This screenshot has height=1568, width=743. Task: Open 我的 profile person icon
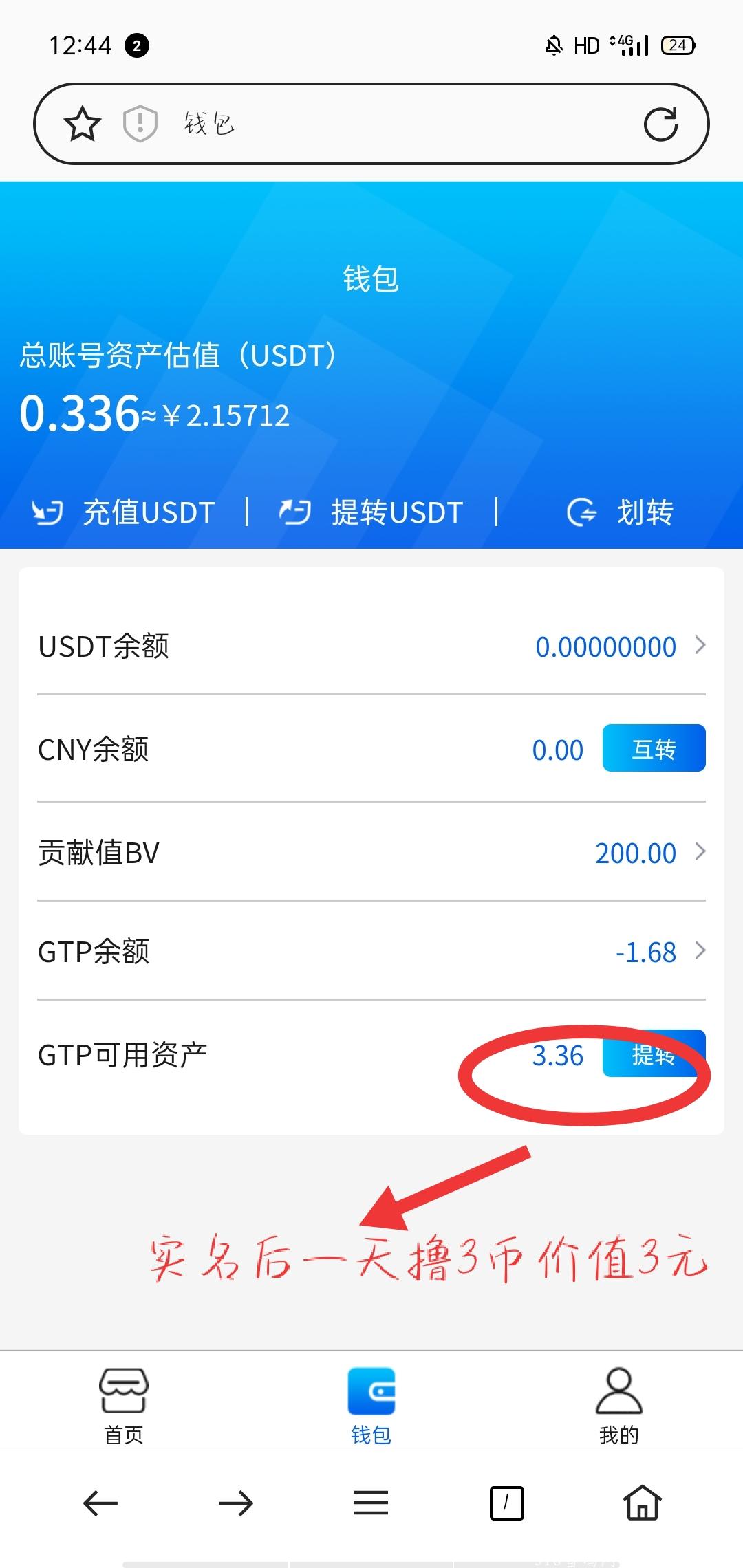(x=618, y=1389)
